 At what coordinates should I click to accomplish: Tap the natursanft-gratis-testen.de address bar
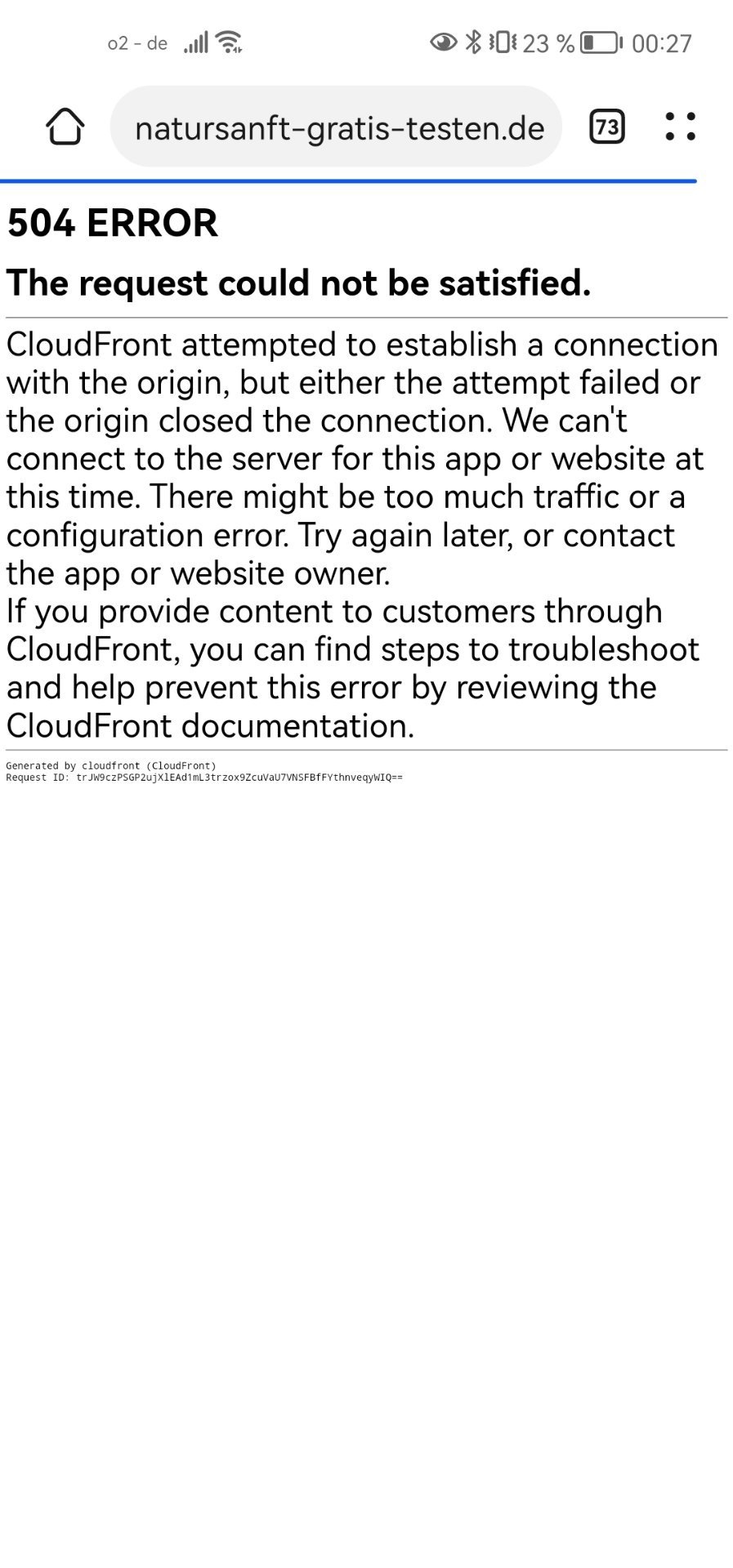click(x=336, y=127)
